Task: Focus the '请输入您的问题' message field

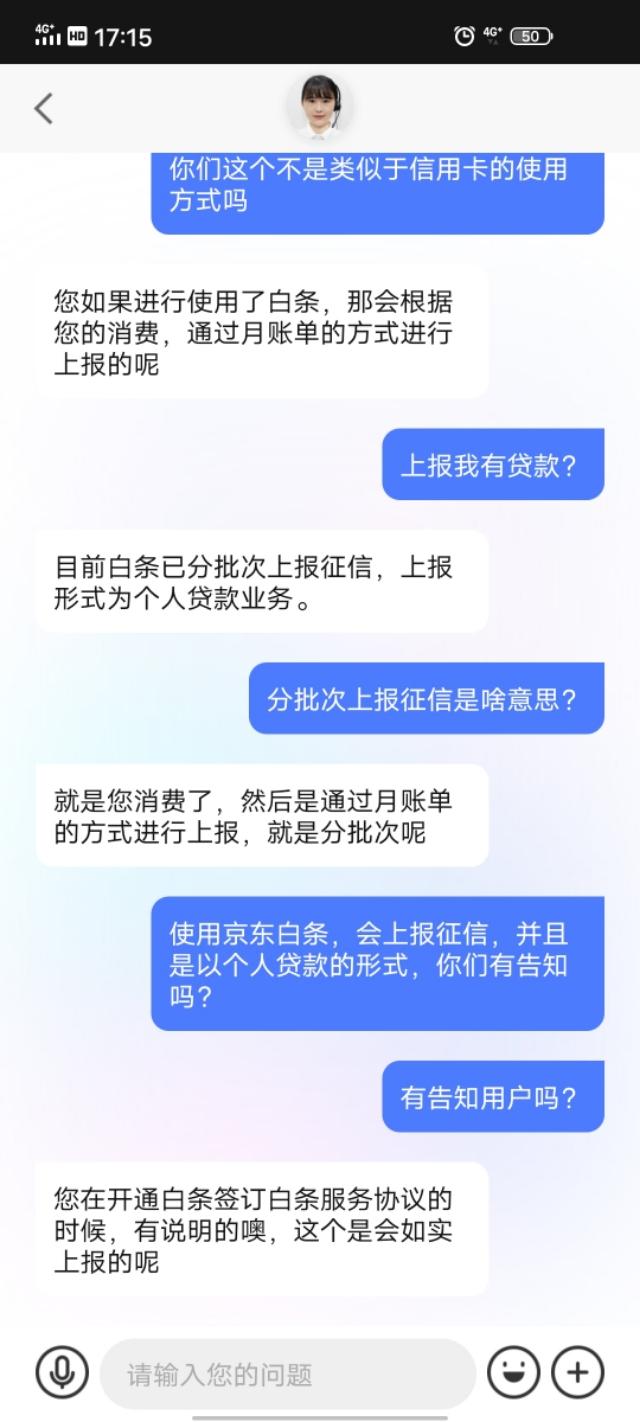Action: click(287, 1374)
